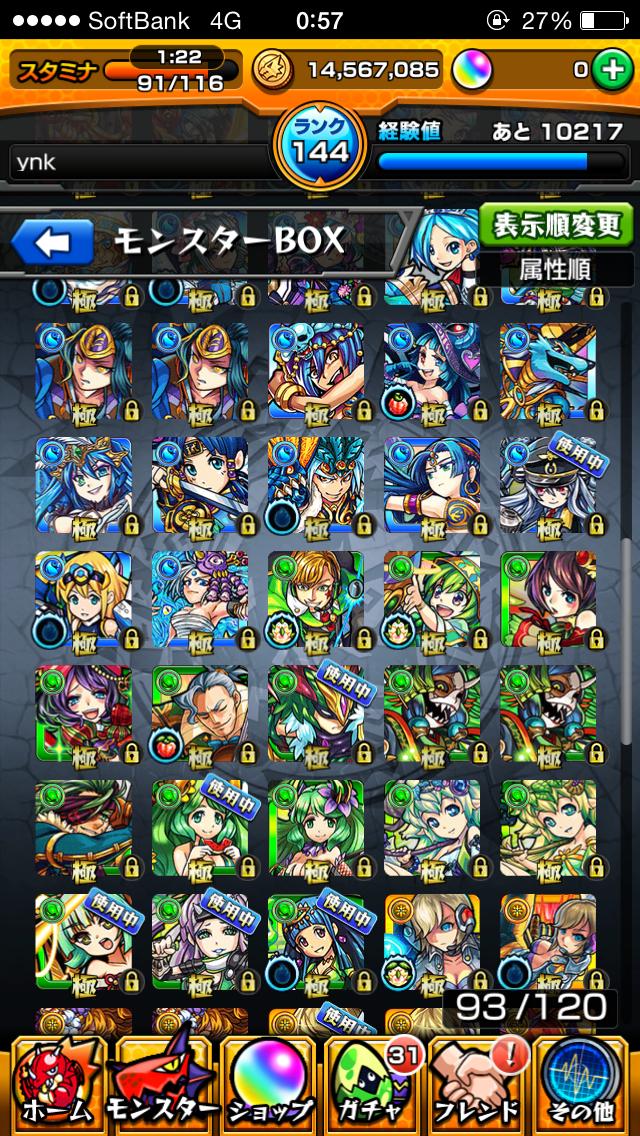Go back from the モンスターBOX screen

[52, 242]
